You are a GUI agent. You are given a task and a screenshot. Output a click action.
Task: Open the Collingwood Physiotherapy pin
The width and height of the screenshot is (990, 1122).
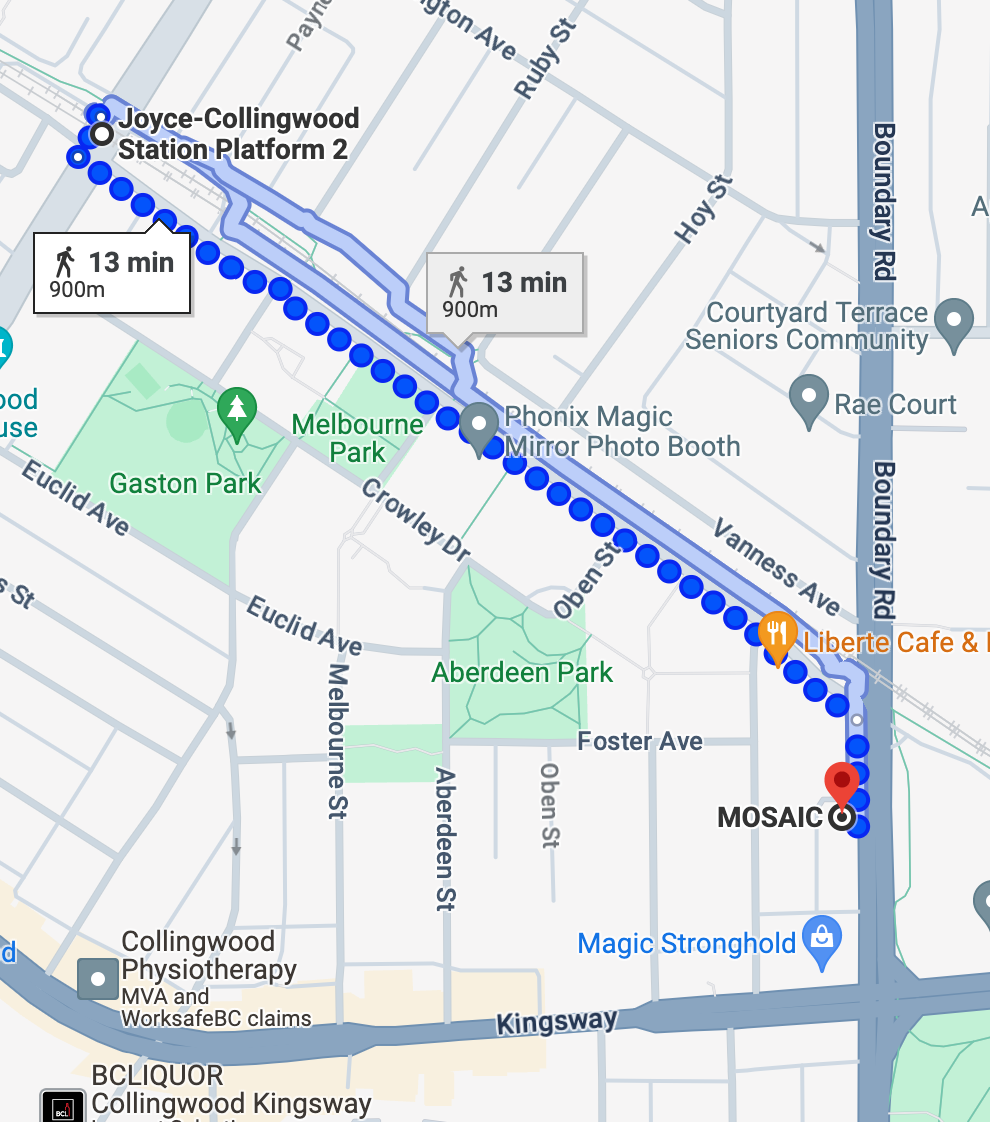pos(98,980)
